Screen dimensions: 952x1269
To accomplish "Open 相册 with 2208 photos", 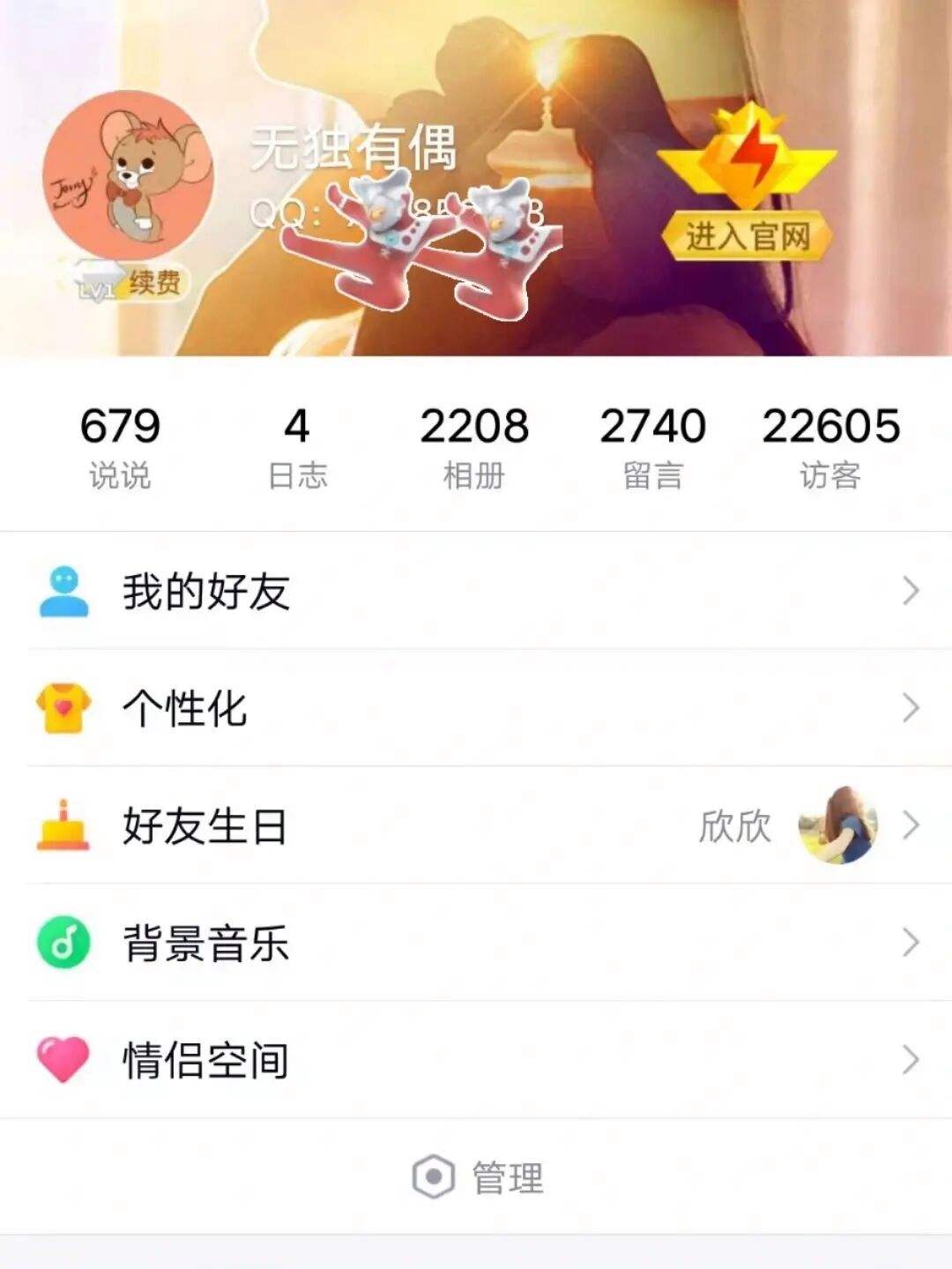I will (474, 446).
